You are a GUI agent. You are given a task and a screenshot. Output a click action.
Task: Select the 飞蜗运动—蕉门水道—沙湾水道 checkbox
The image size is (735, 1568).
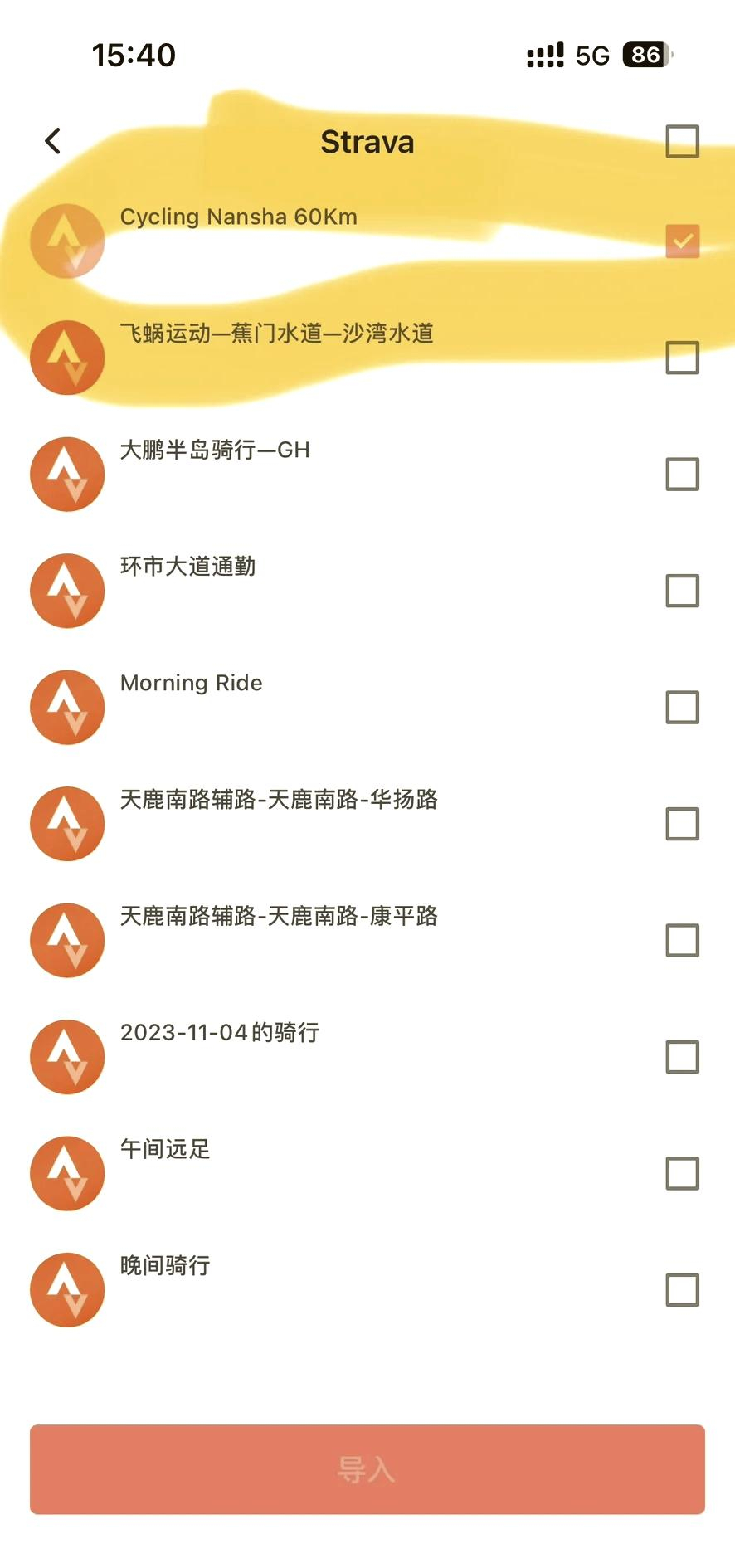[x=682, y=358]
